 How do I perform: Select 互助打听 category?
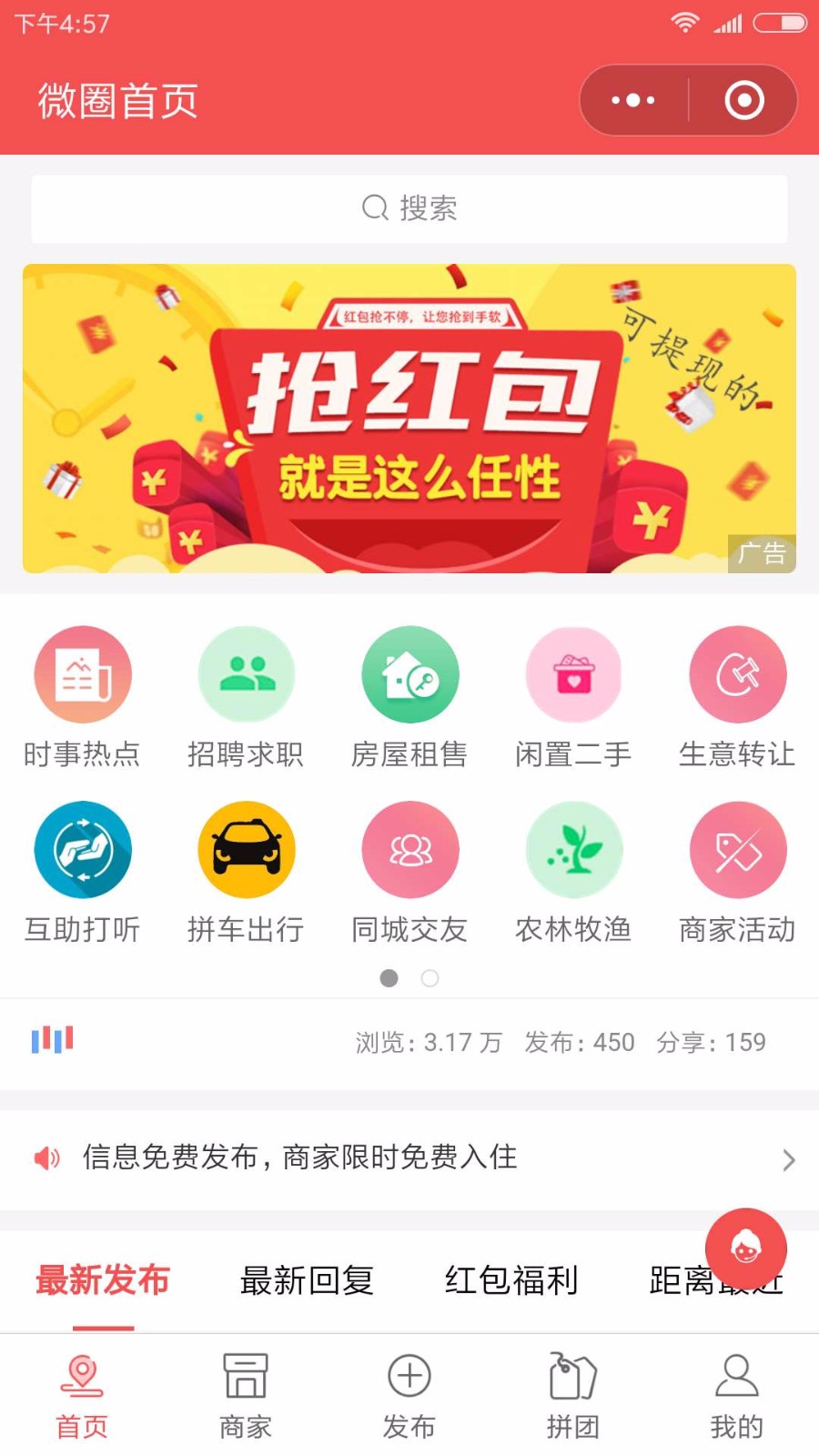pyautogui.click(x=82, y=873)
